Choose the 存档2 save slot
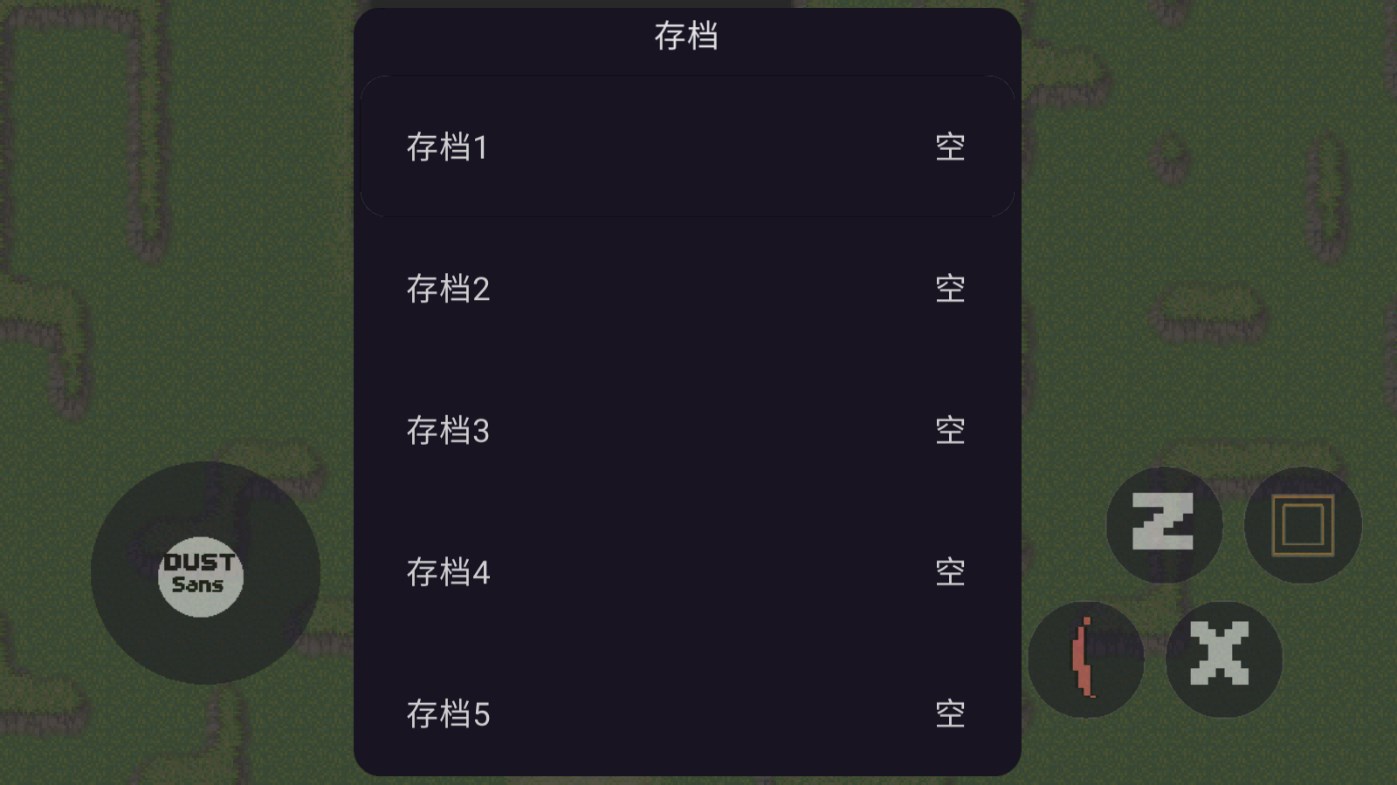 point(687,289)
